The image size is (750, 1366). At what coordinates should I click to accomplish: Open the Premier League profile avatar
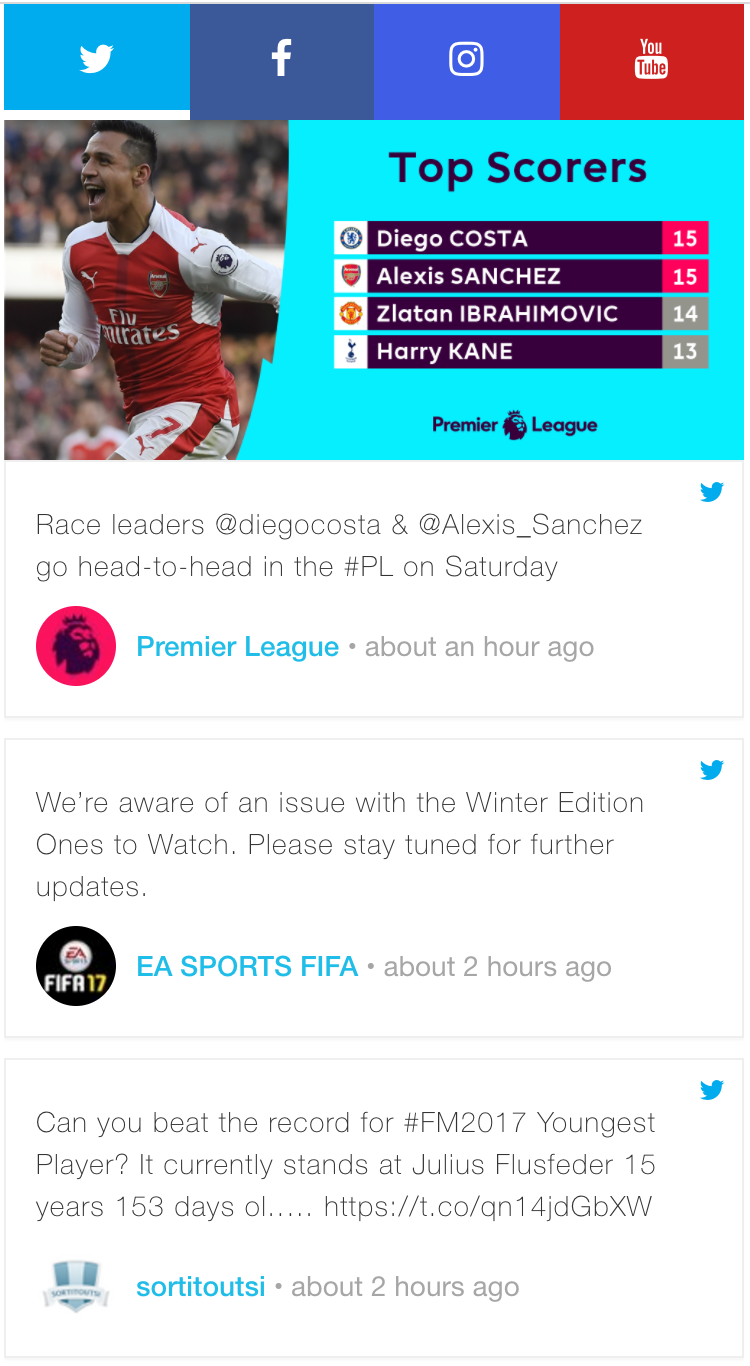(x=76, y=646)
